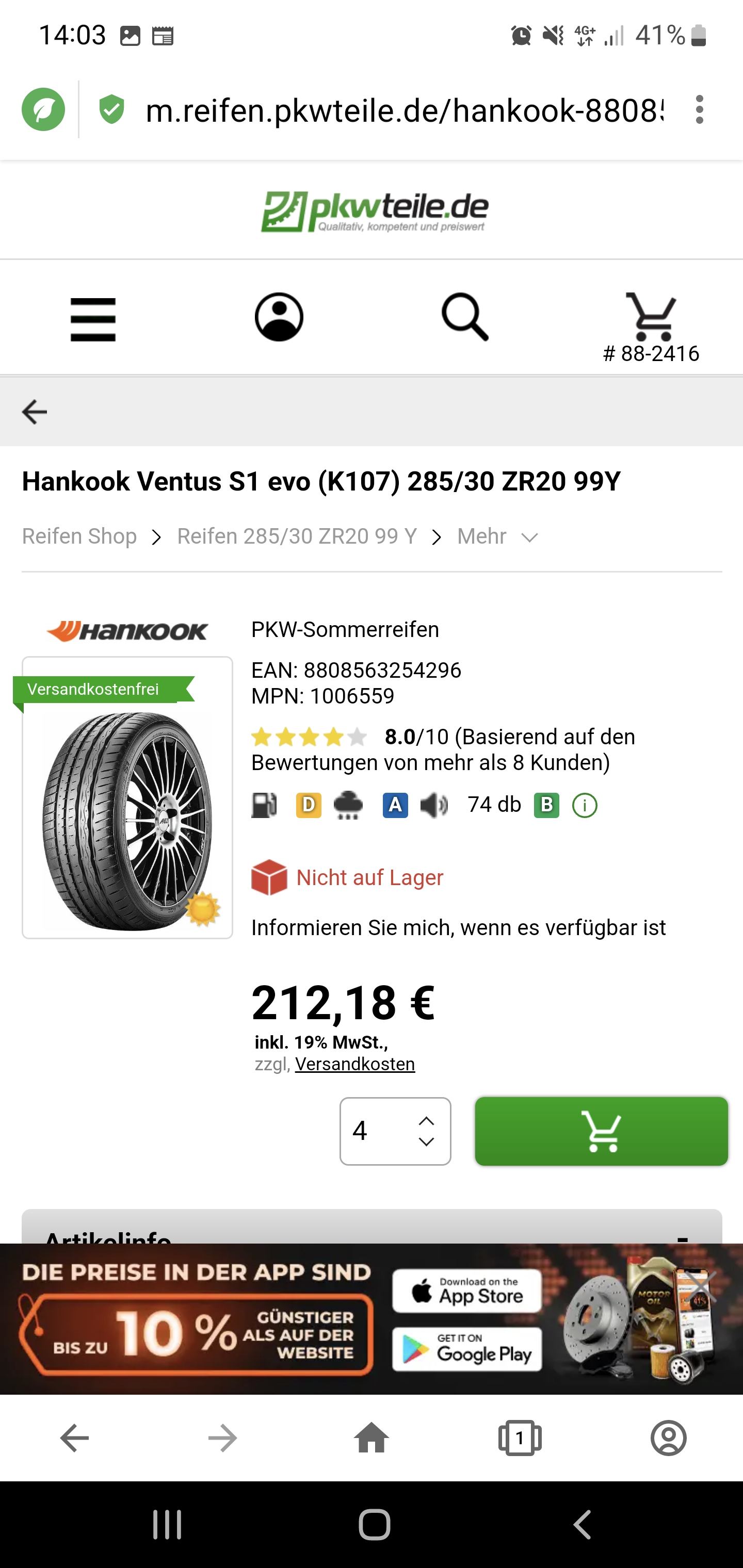Decrease tire quantity with down arrow
Viewport: 743px width, 1568px height.
(x=426, y=1142)
